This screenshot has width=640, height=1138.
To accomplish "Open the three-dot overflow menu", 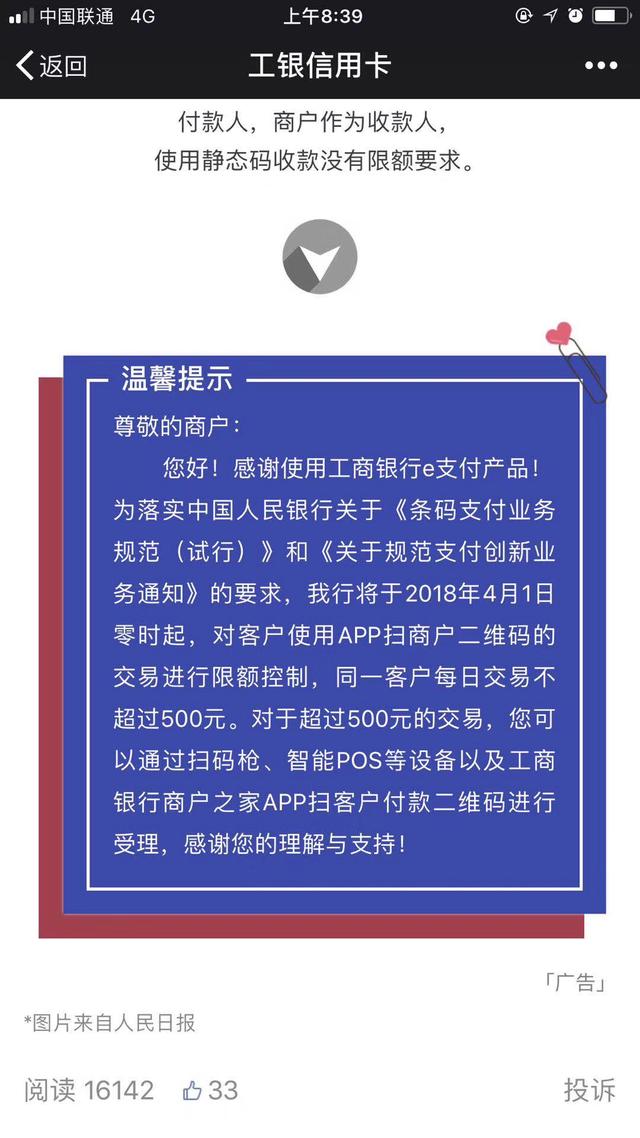I will click(601, 65).
